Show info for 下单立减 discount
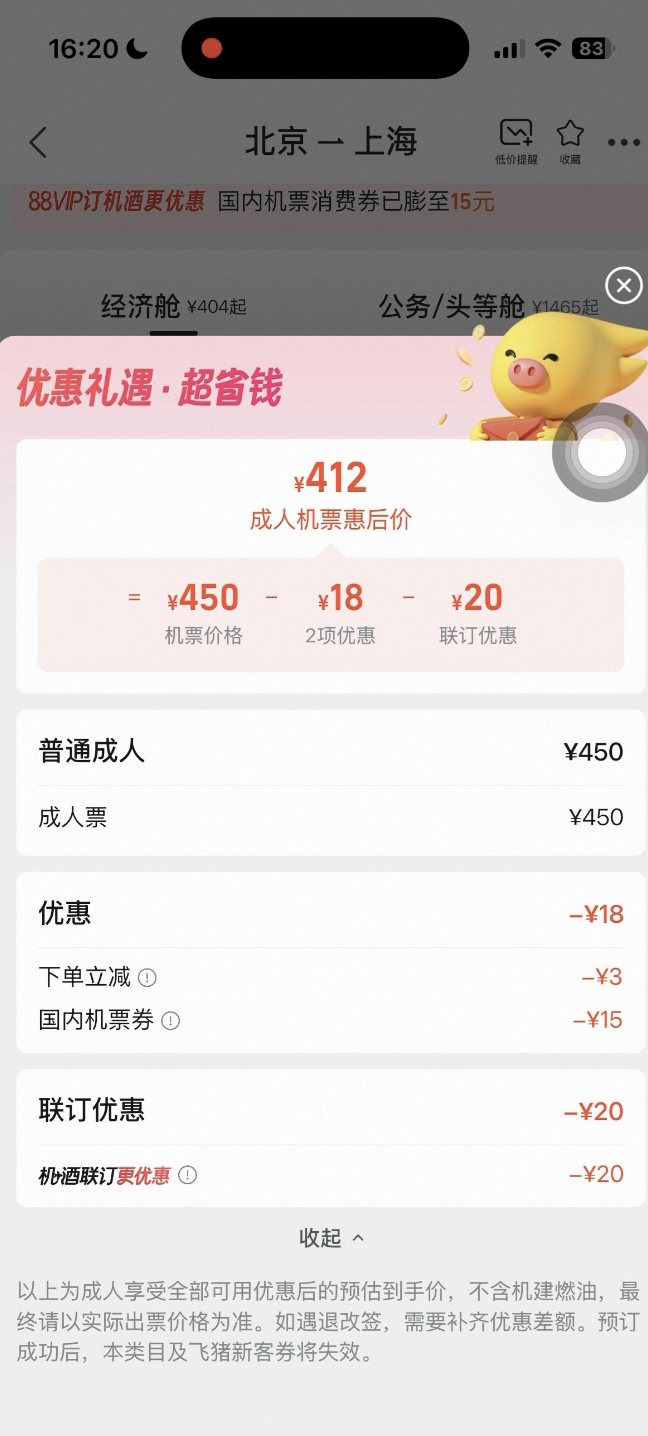This screenshot has width=648, height=1436. point(147,977)
